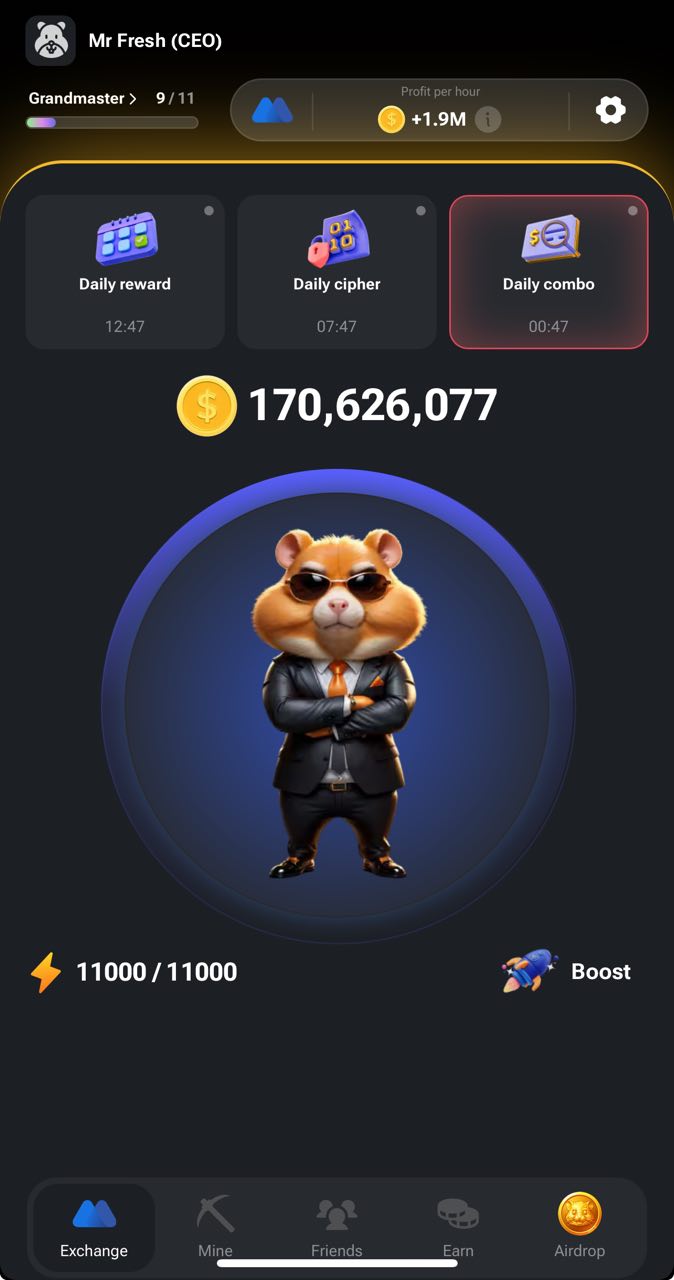The height and width of the screenshot is (1280, 674).
Task: Open the Daily cipher card
Action: pyautogui.click(x=337, y=271)
